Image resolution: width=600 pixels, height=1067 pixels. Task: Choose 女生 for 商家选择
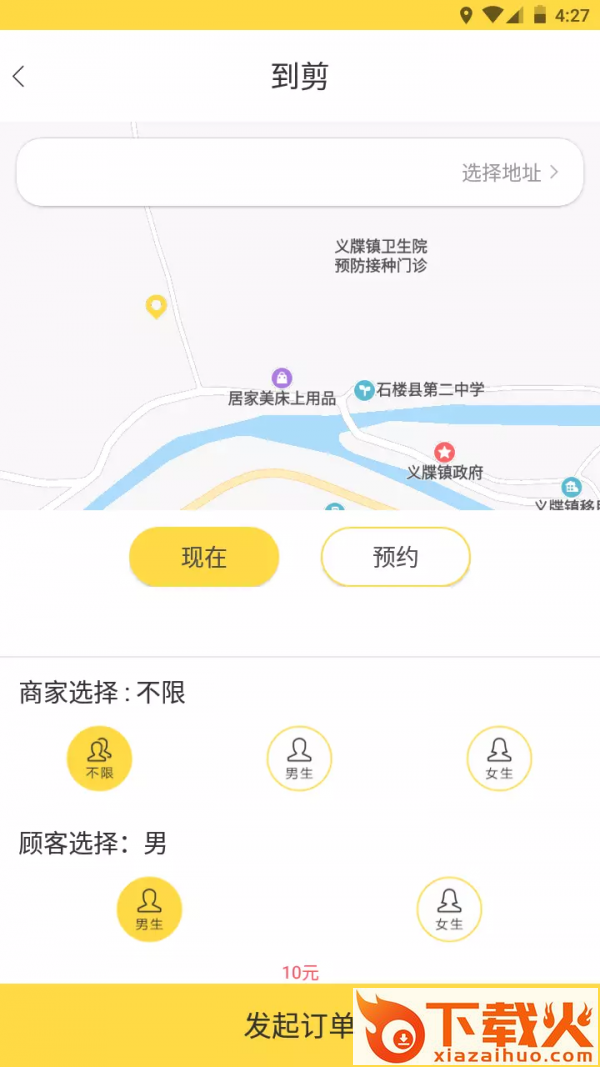click(x=499, y=758)
